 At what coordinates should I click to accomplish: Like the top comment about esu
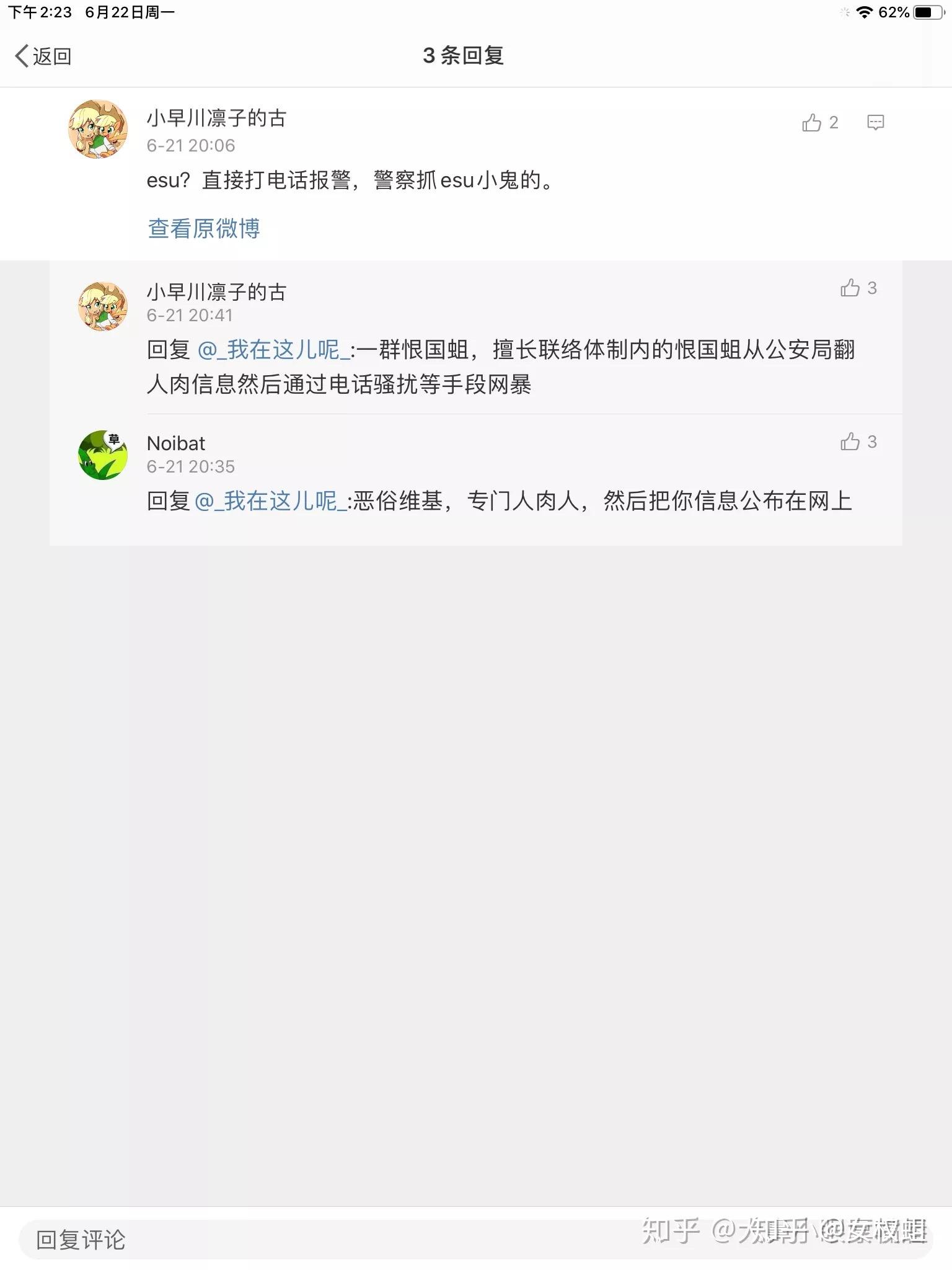pos(812,123)
